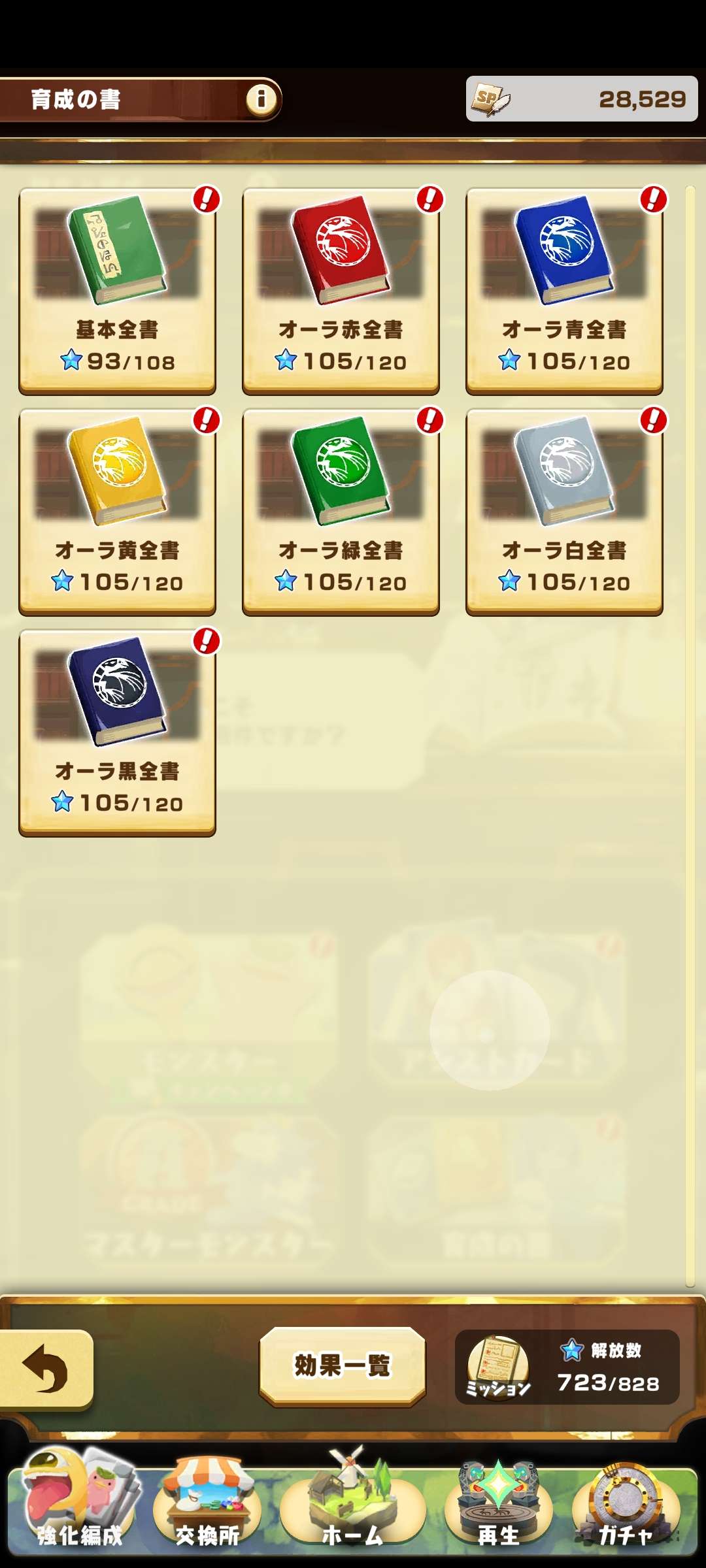View the オーラ黒全書 book

pyautogui.click(x=118, y=732)
